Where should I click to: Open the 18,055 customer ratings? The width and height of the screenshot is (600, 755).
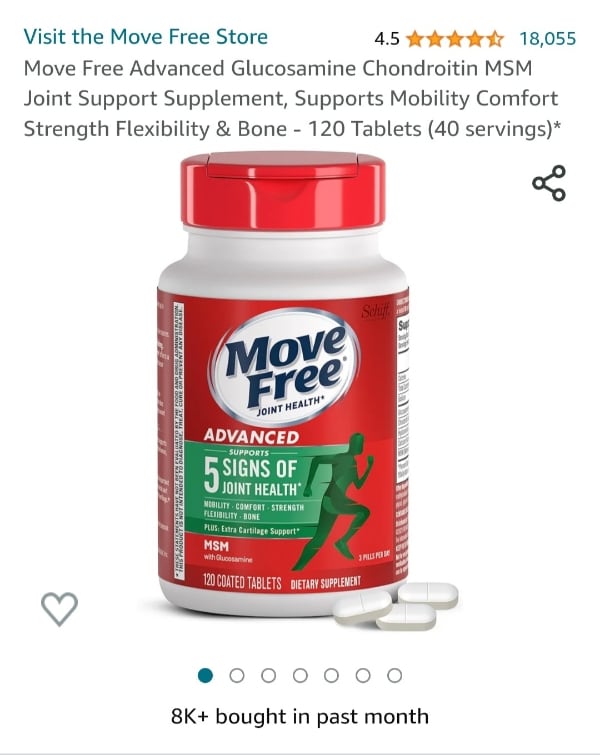pyautogui.click(x=547, y=39)
